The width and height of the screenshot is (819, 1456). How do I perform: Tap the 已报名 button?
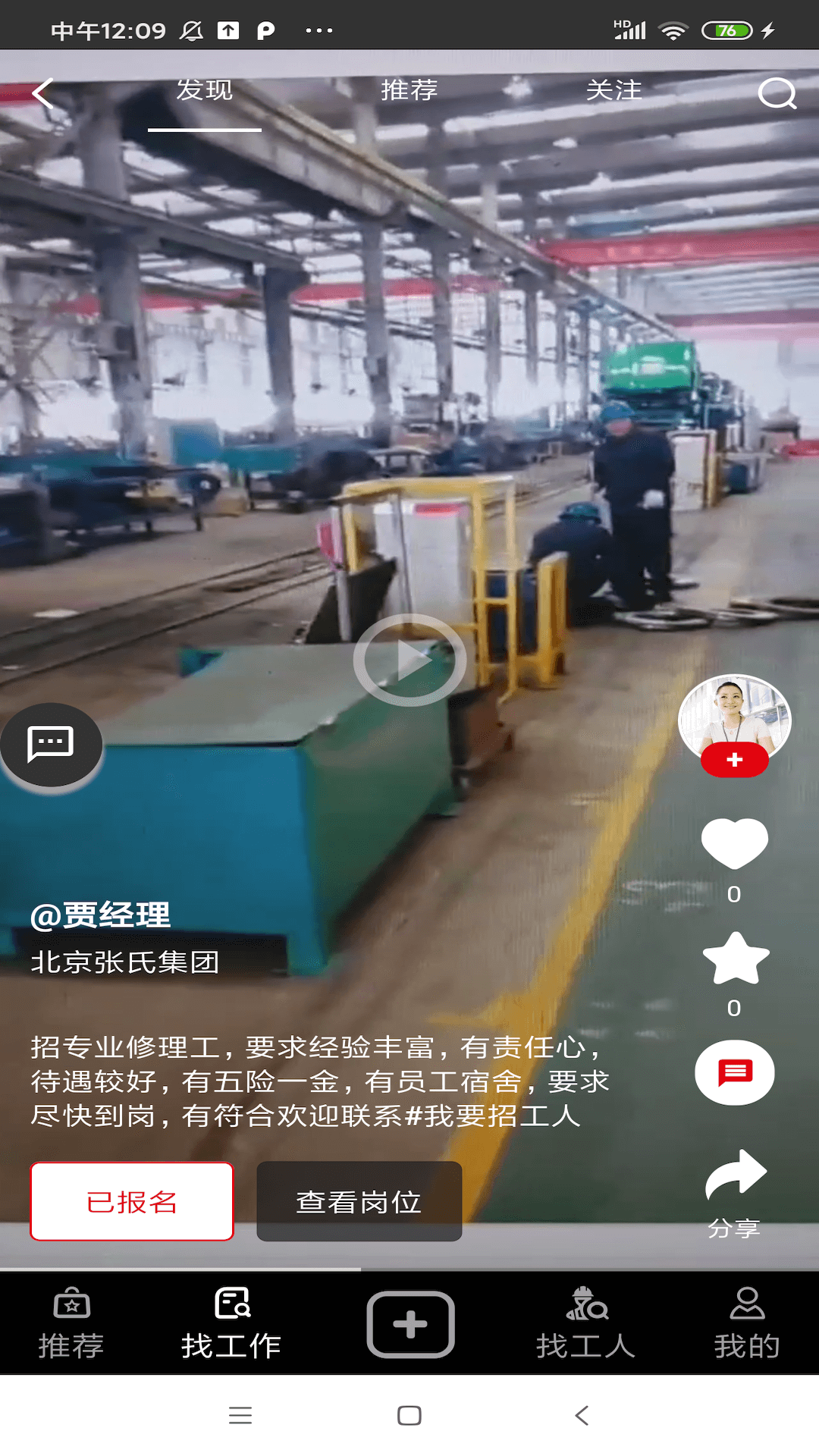[132, 1201]
